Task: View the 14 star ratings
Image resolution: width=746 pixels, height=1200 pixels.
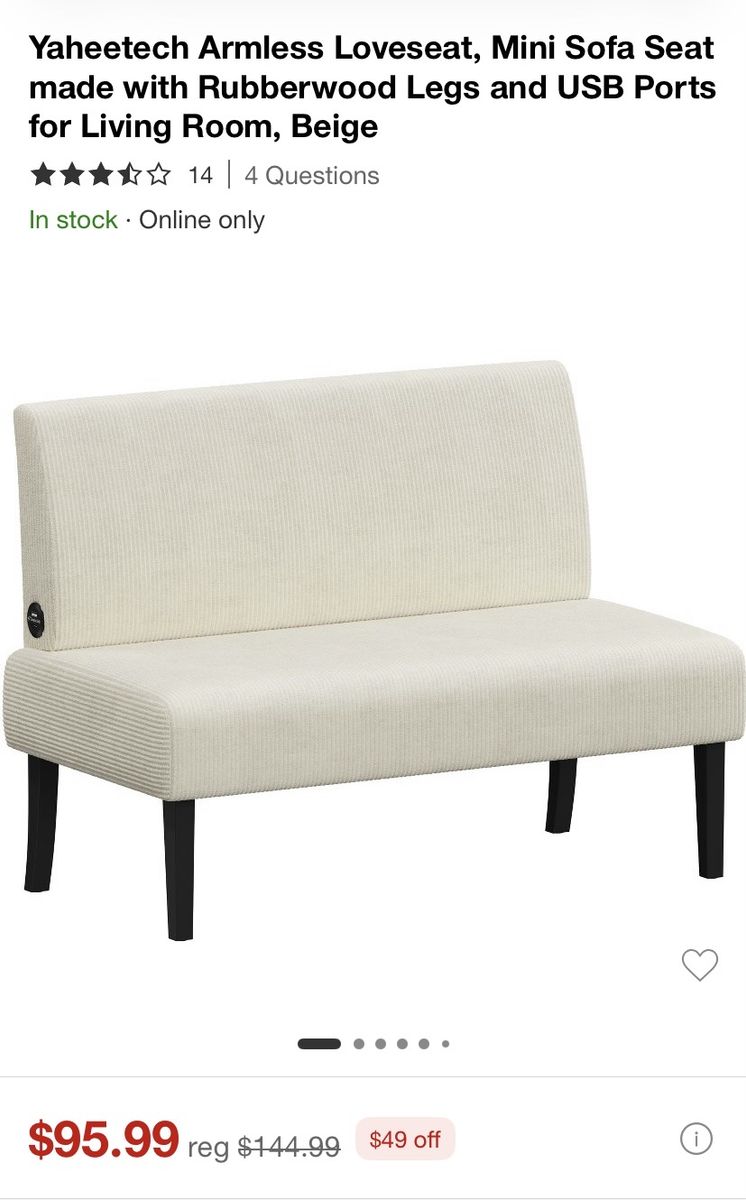Action: pos(121,176)
